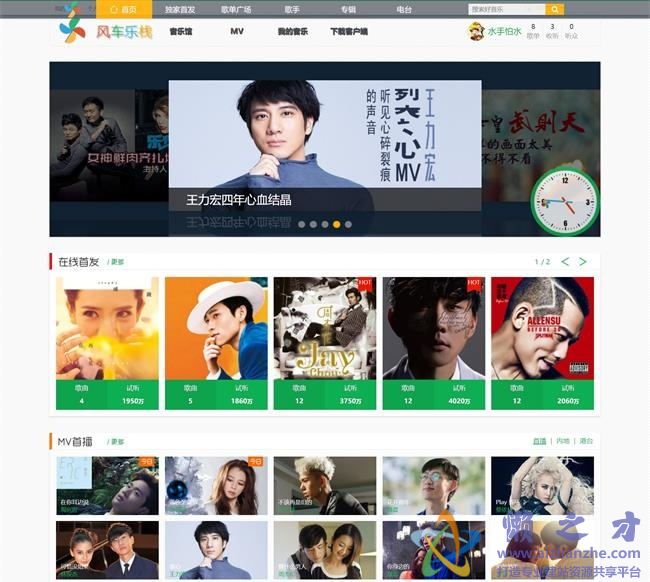Select the fifth carousel indicator dot
Viewport: 650px width, 582px height.
coord(349,224)
